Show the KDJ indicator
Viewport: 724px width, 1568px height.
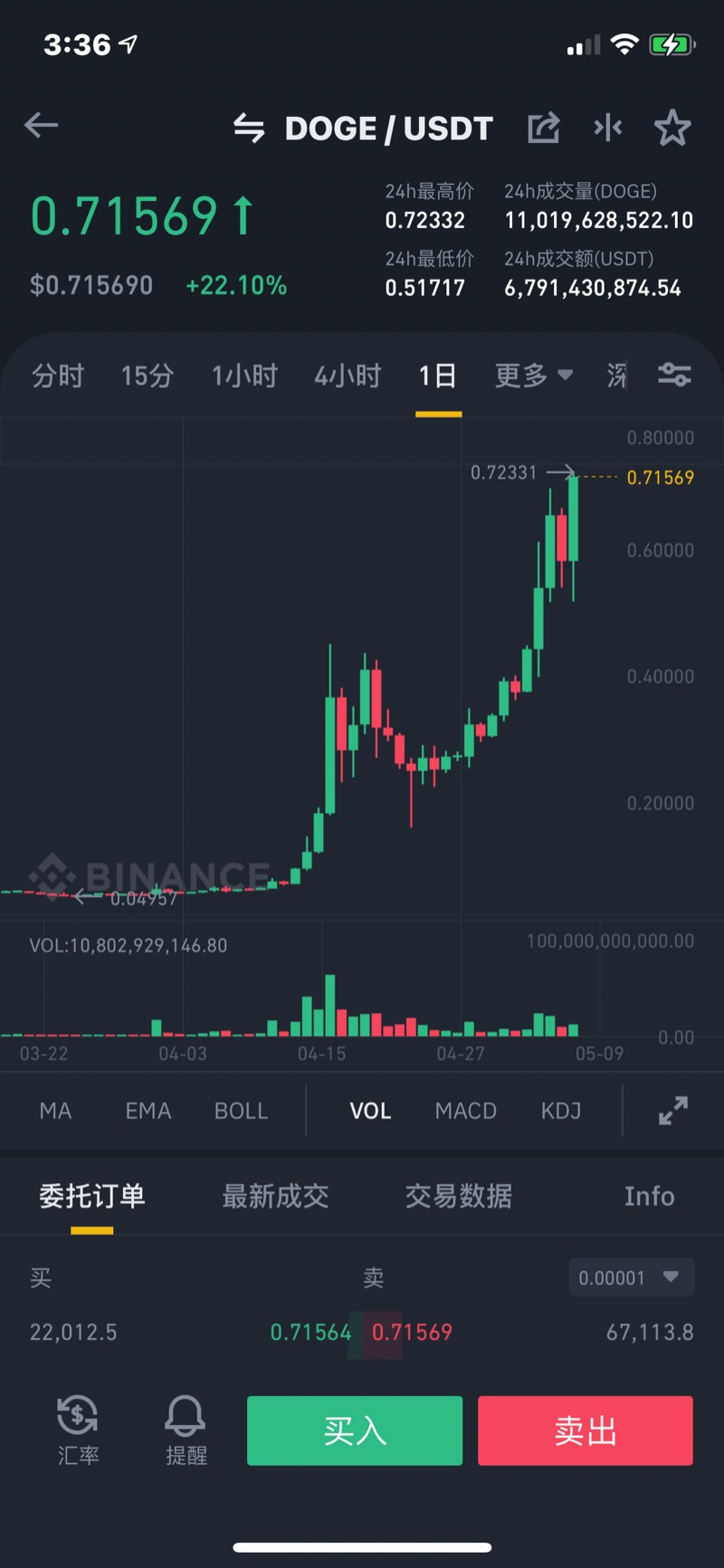(x=561, y=1111)
